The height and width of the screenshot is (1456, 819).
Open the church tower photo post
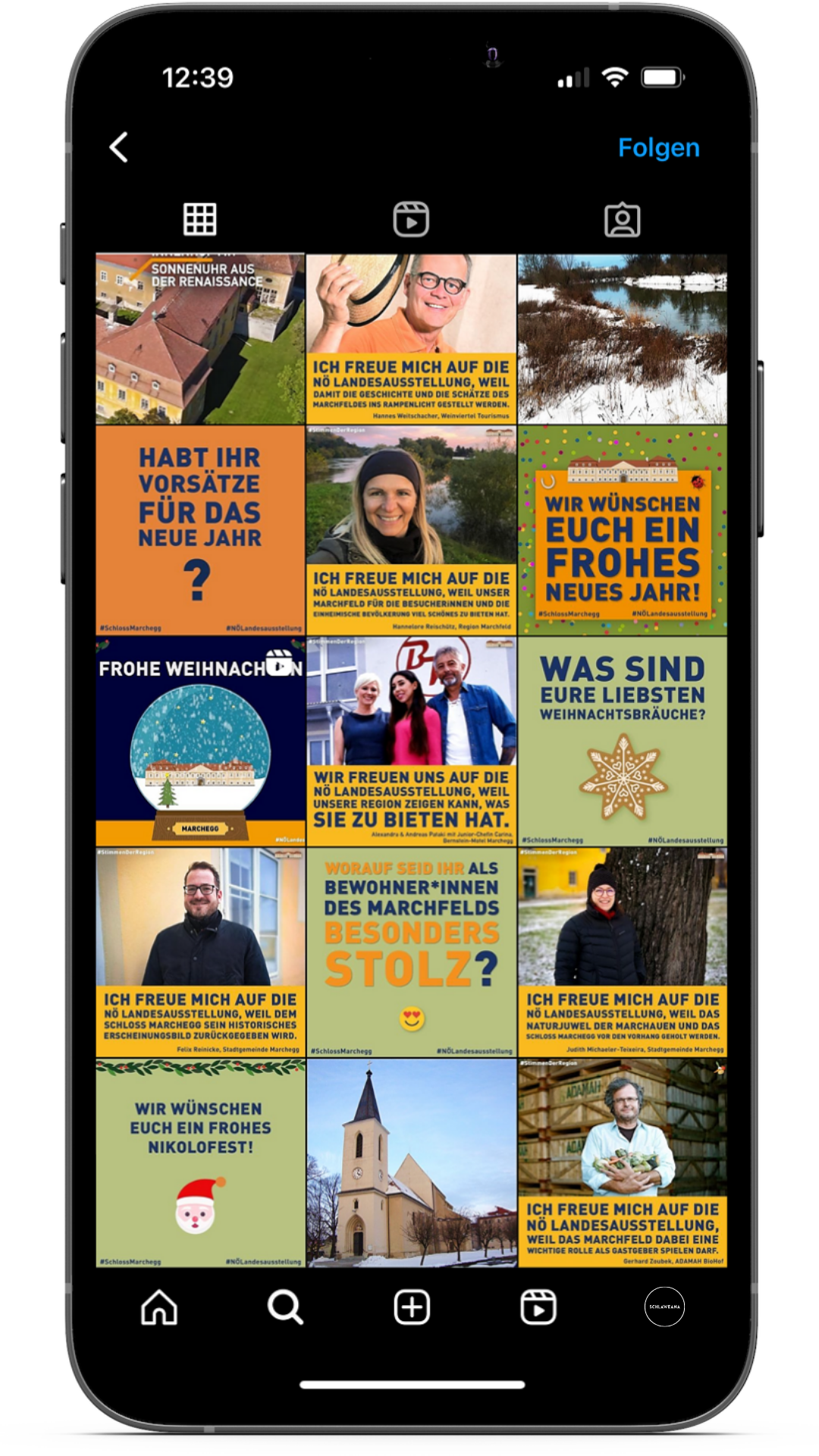click(x=411, y=1163)
